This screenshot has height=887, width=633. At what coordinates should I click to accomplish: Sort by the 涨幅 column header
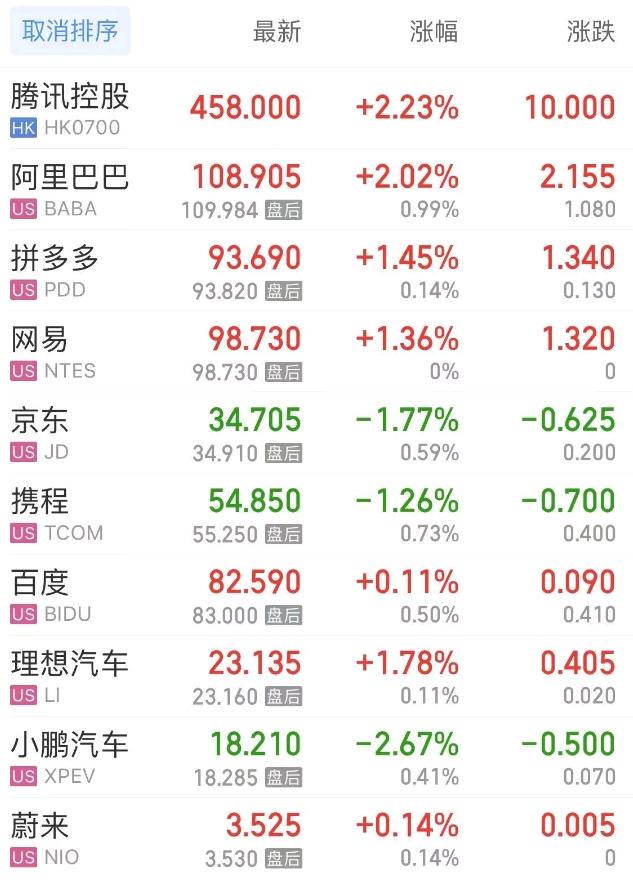(x=434, y=32)
